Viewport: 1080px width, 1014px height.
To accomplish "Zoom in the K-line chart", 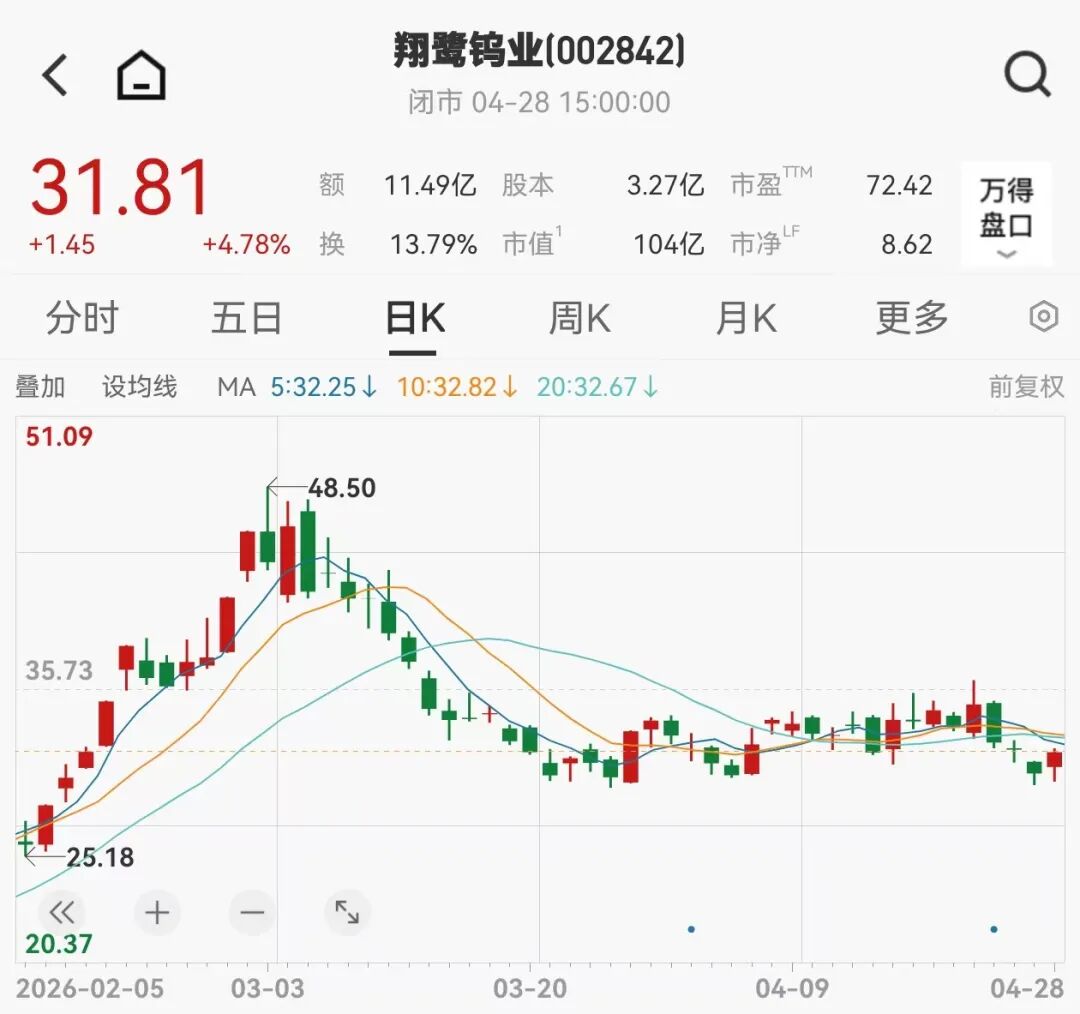I will pos(157,912).
